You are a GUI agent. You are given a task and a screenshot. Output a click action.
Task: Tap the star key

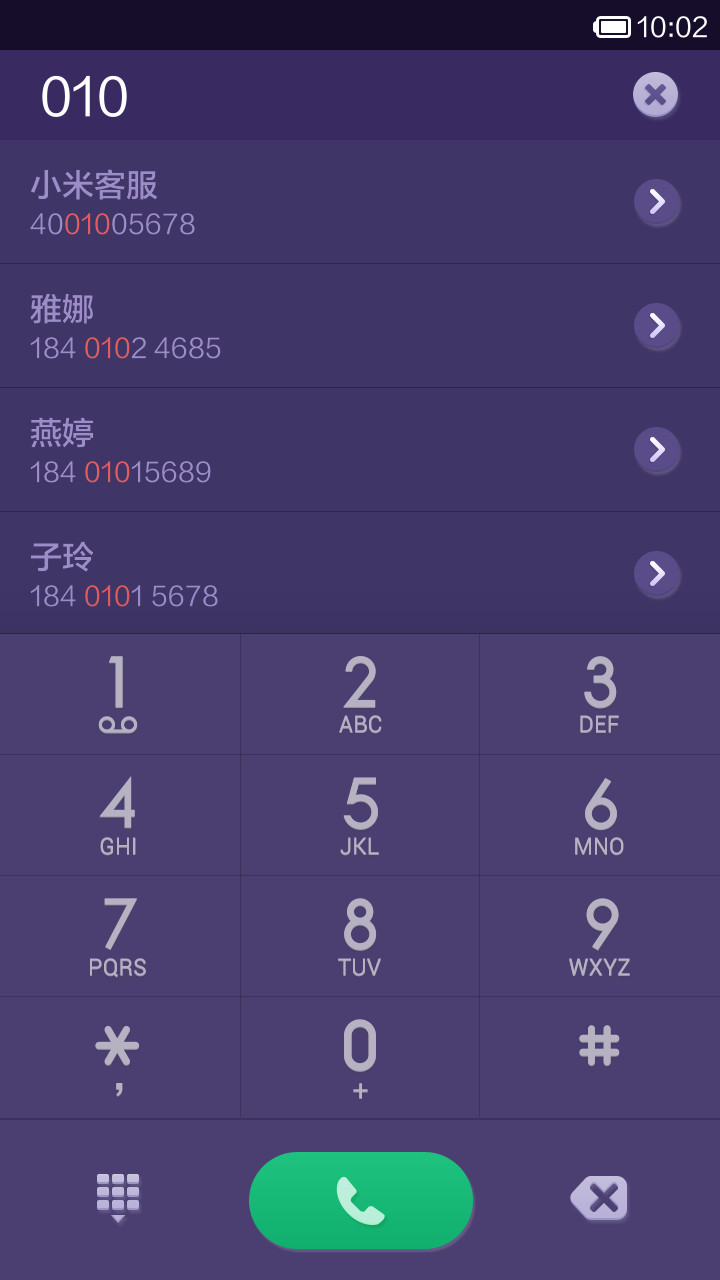tap(120, 1058)
